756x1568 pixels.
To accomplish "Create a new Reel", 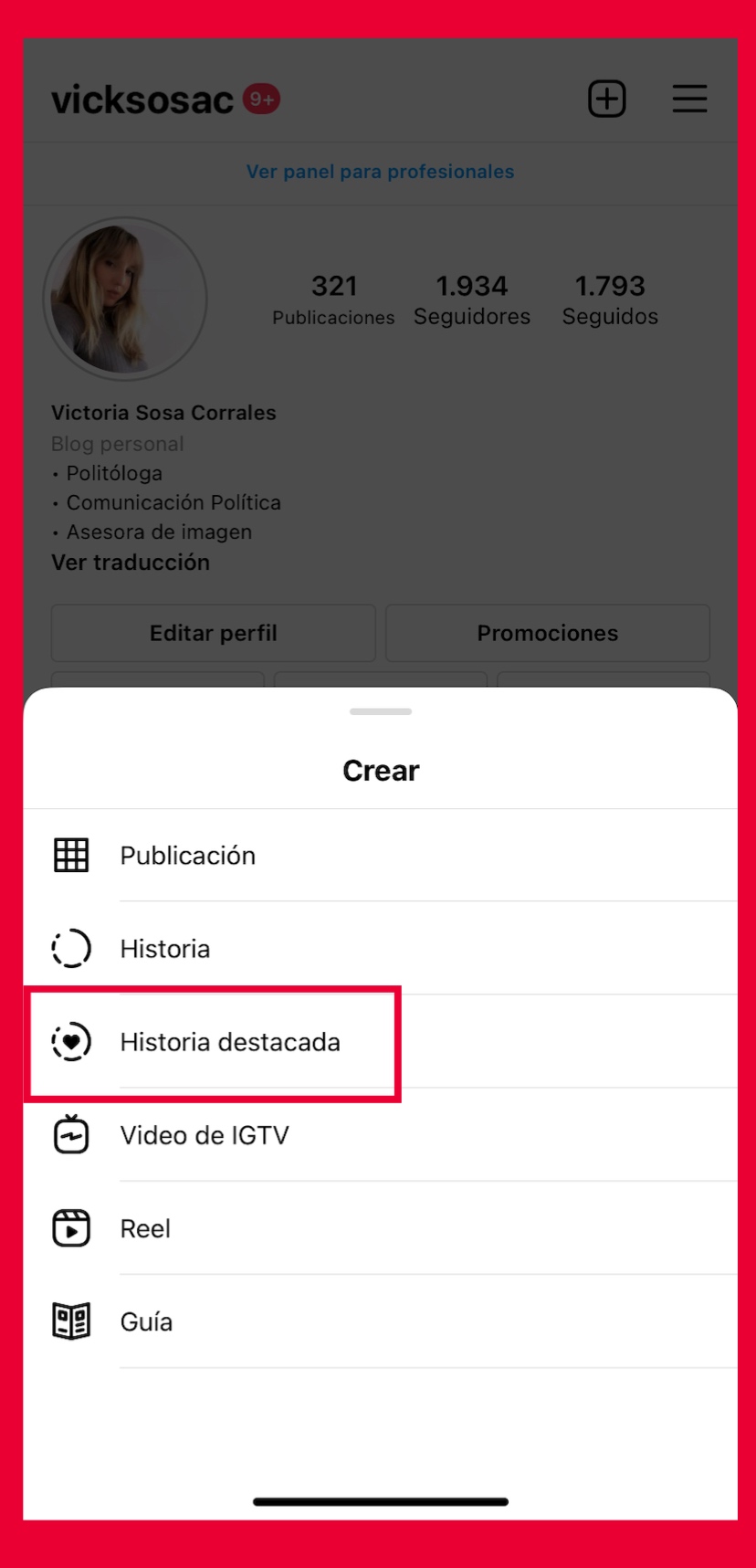I will click(145, 1228).
